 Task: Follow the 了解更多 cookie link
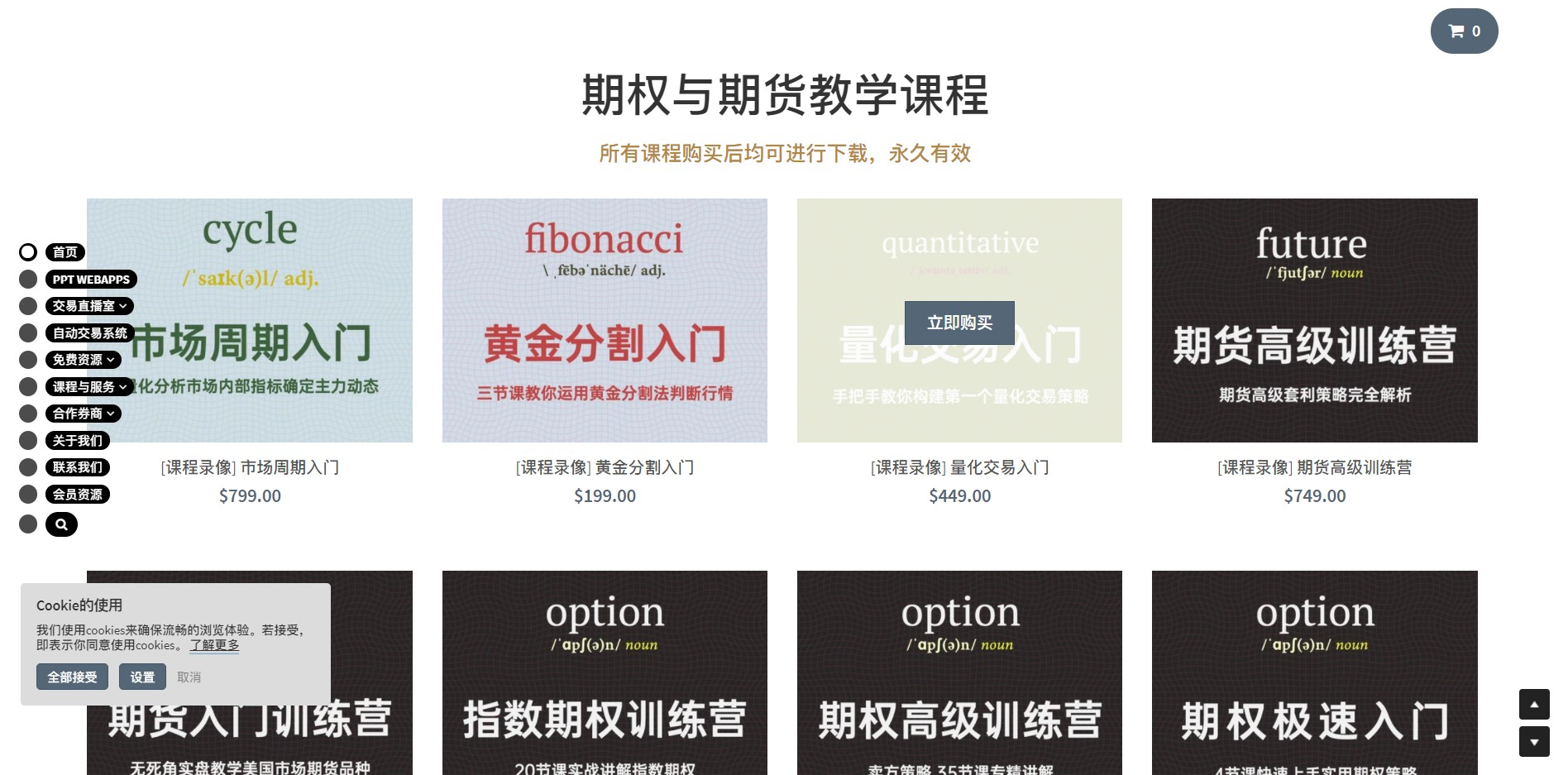(x=214, y=645)
